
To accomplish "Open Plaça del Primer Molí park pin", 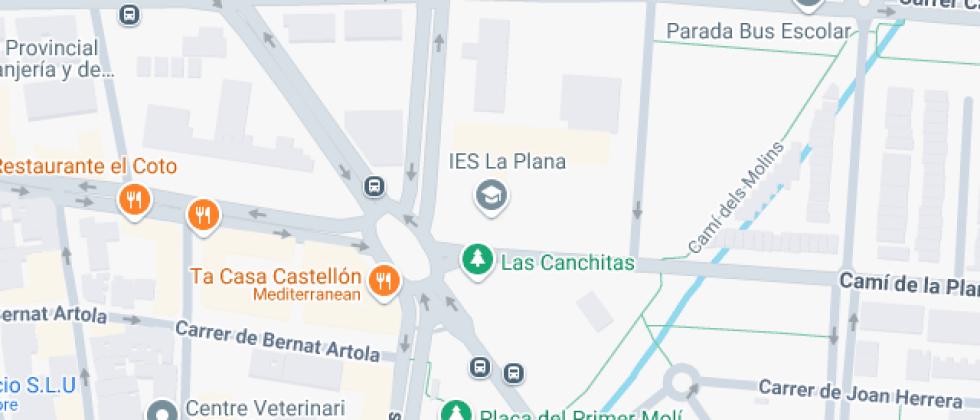I will (x=455, y=412).
